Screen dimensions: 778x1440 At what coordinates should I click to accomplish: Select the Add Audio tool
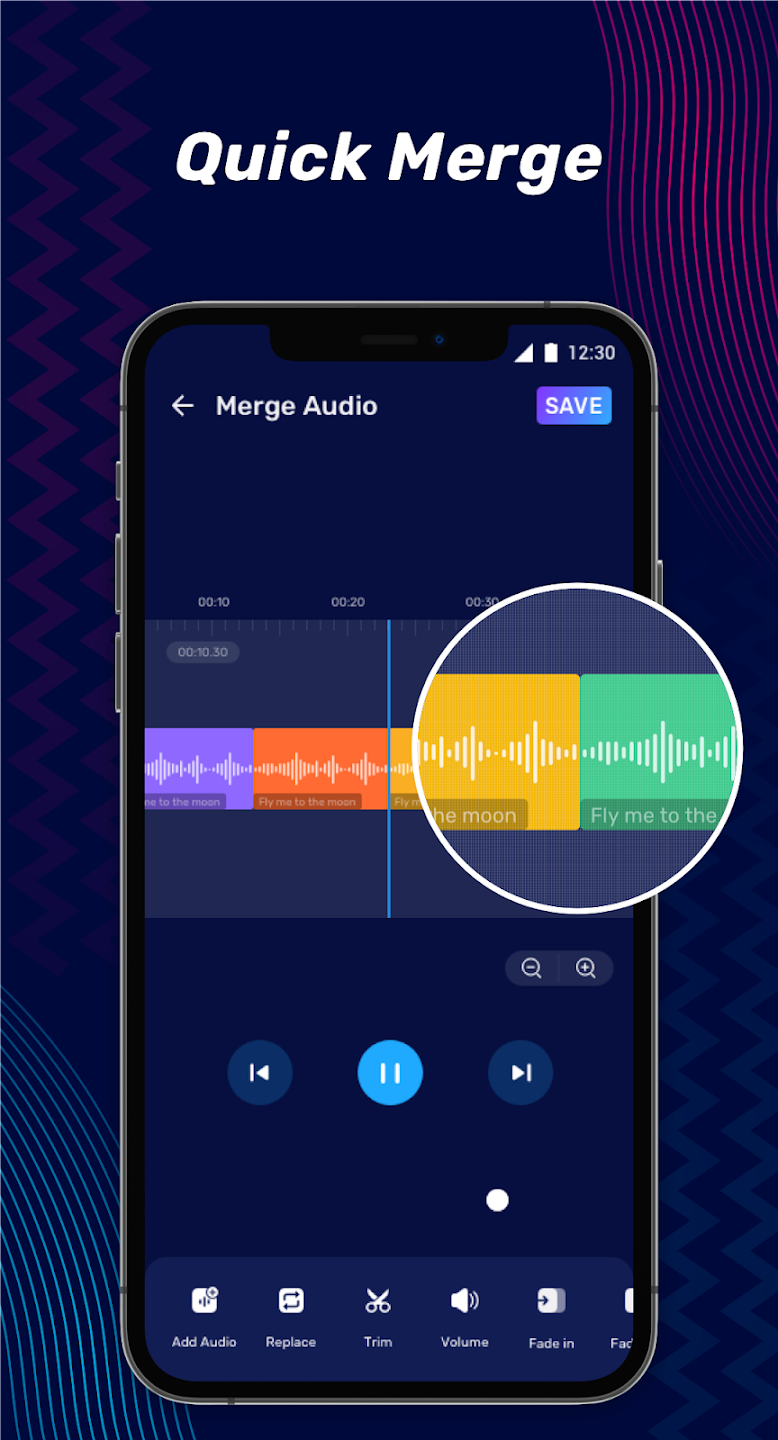tap(203, 1315)
